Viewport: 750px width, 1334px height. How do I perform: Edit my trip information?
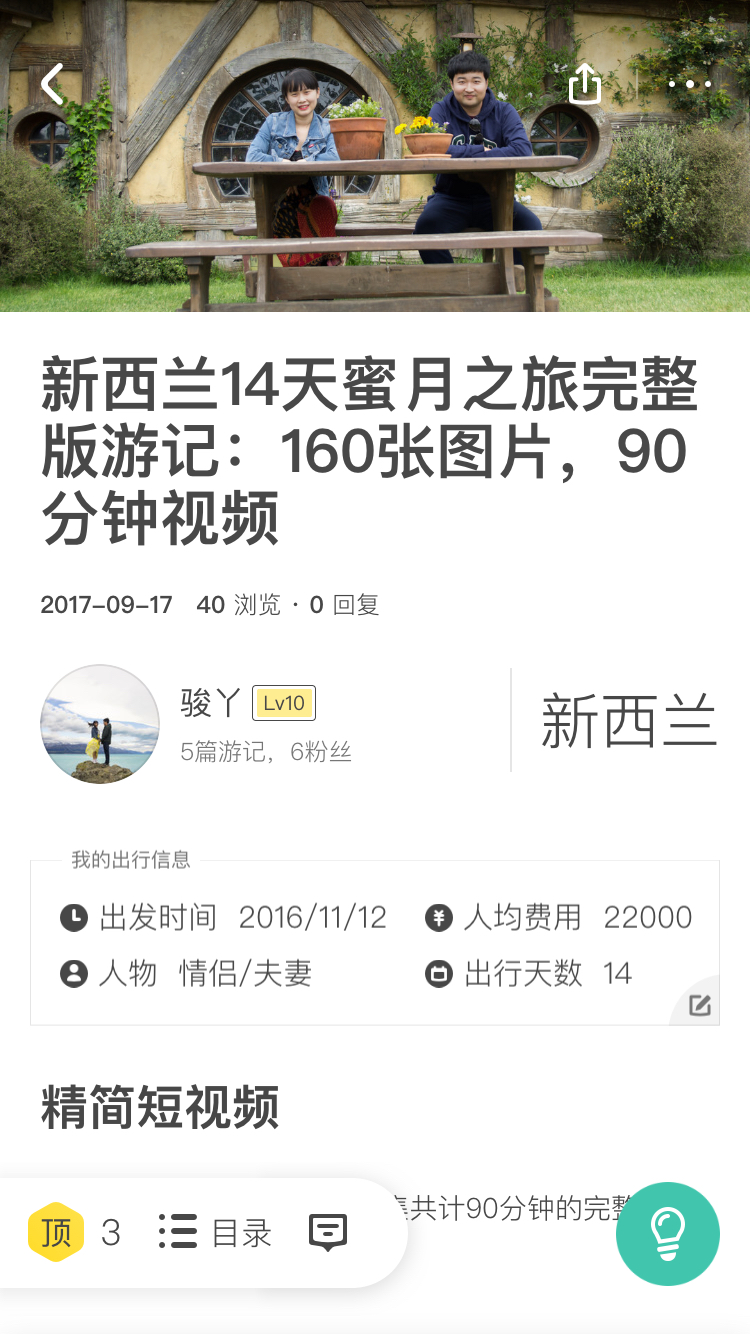[699, 1005]
